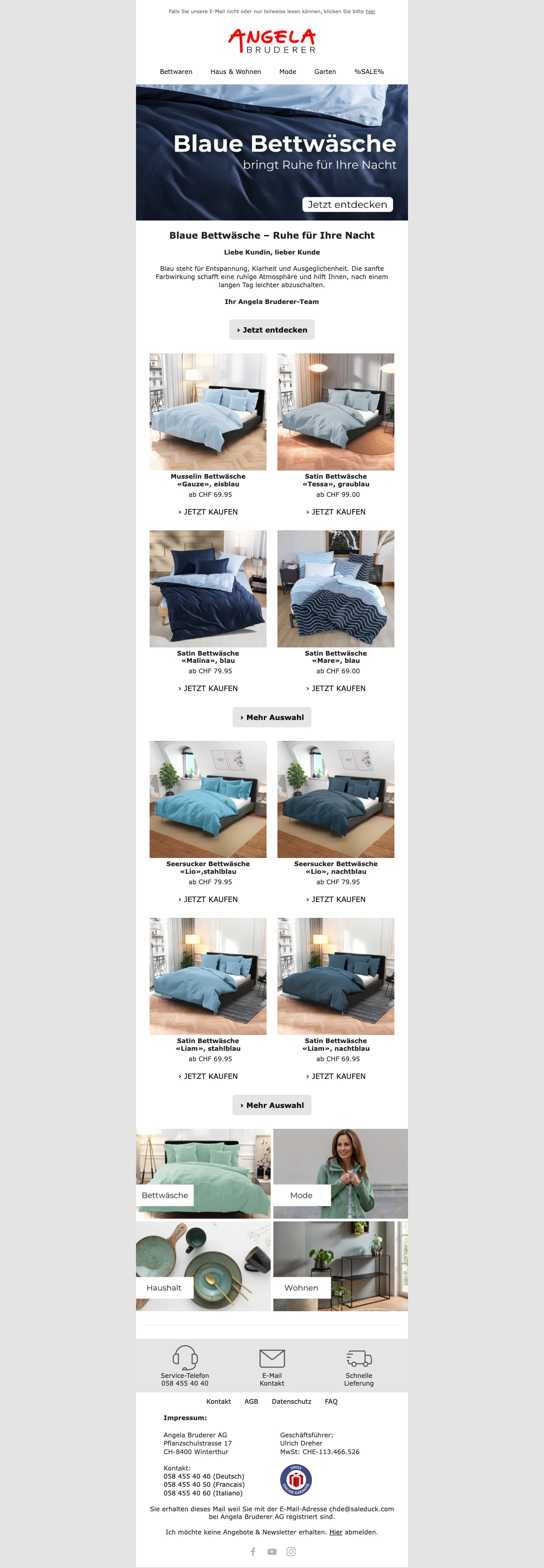This screenshot has width=544, height=1568.
Task: Tap Jetzt kaufen for Satin Liam stahlblau
Action: pyautogui.click(x=208, y=1076)
